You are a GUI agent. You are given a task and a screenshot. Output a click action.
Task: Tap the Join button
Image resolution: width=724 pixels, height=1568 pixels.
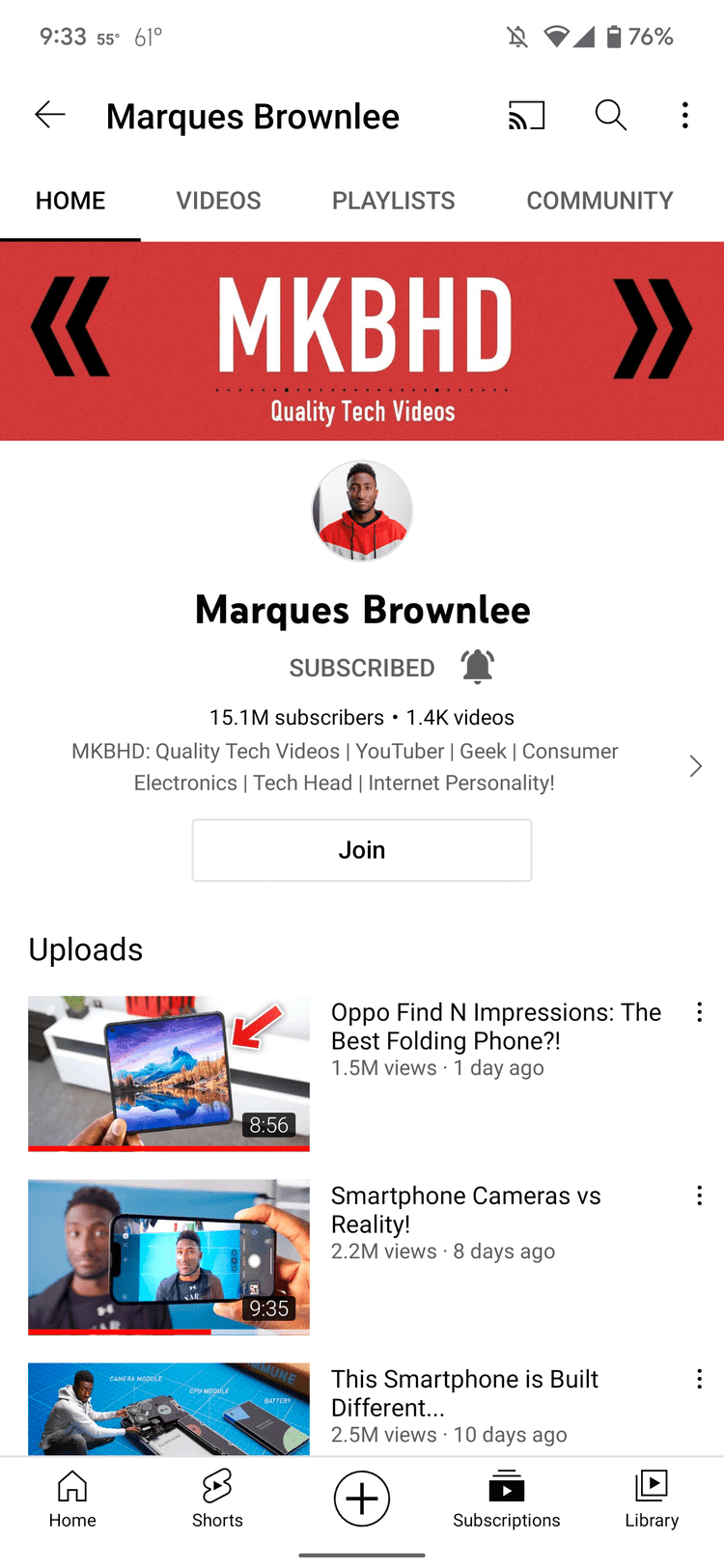tap(362, 850)
